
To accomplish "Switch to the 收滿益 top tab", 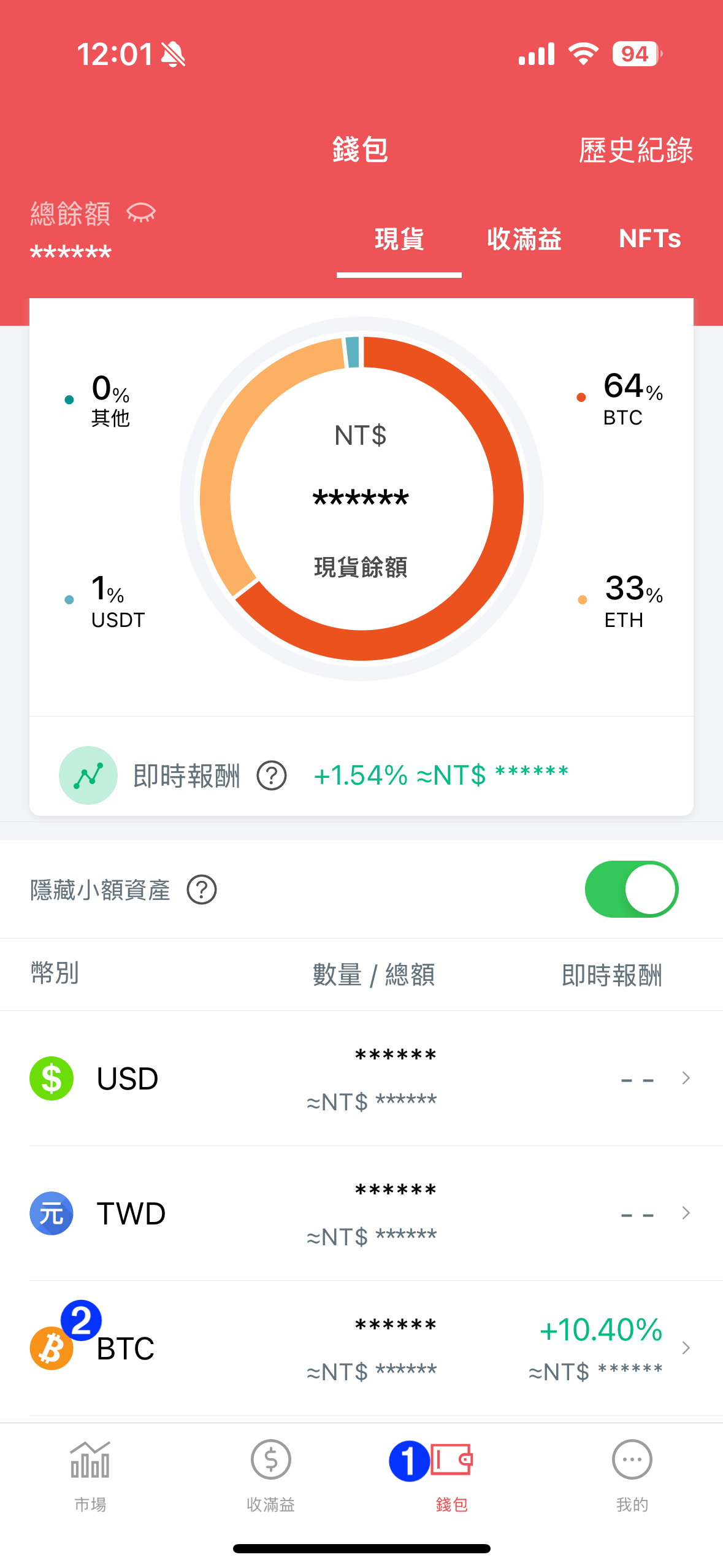I will pos(524,239).
